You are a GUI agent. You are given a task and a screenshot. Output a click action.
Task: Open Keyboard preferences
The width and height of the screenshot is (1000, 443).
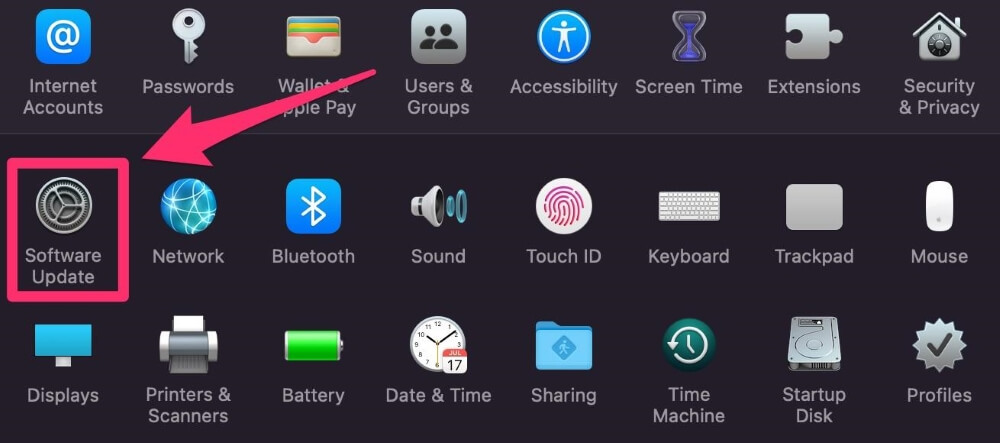pos(688,206)
